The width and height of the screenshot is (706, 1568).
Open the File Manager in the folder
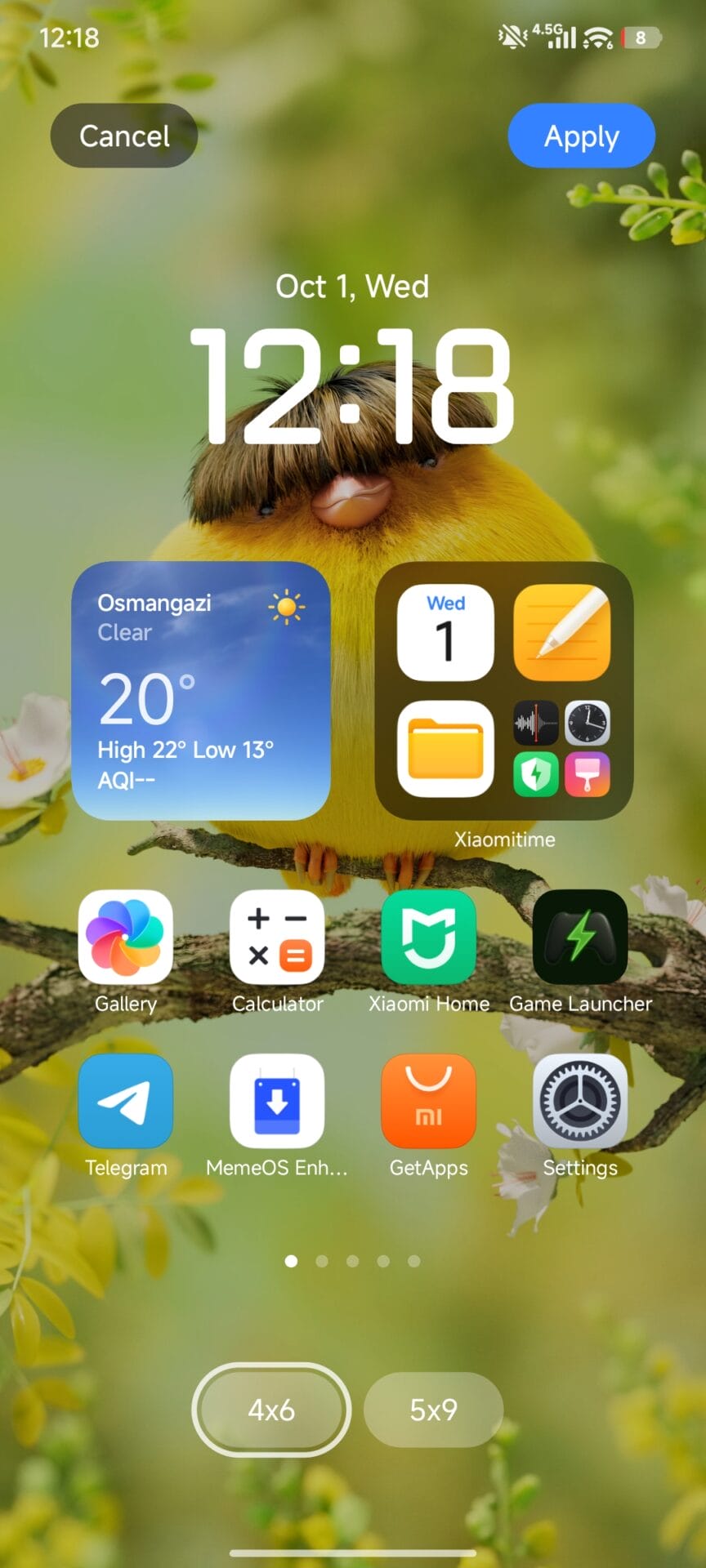pos(445,748)
